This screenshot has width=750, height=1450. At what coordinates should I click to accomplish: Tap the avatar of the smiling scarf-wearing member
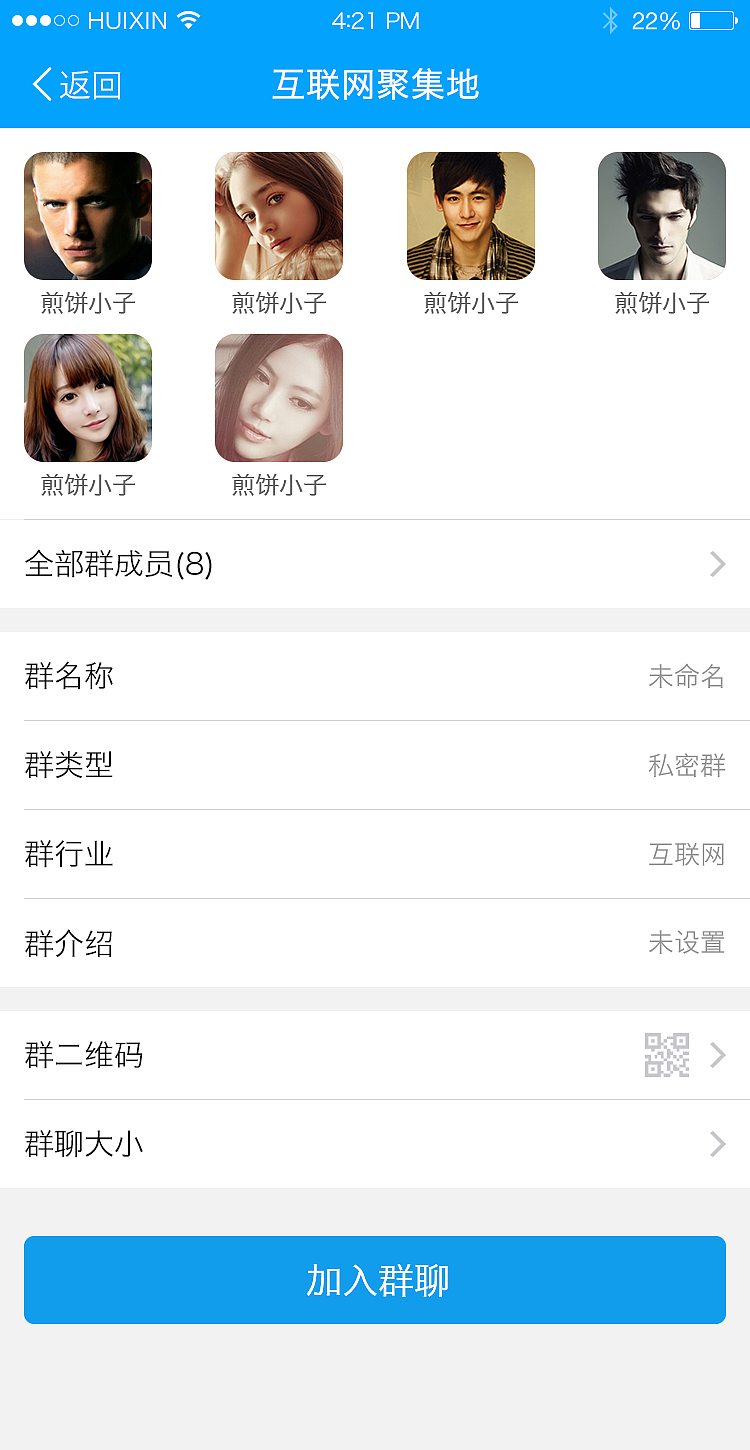[x=470, y=215]
